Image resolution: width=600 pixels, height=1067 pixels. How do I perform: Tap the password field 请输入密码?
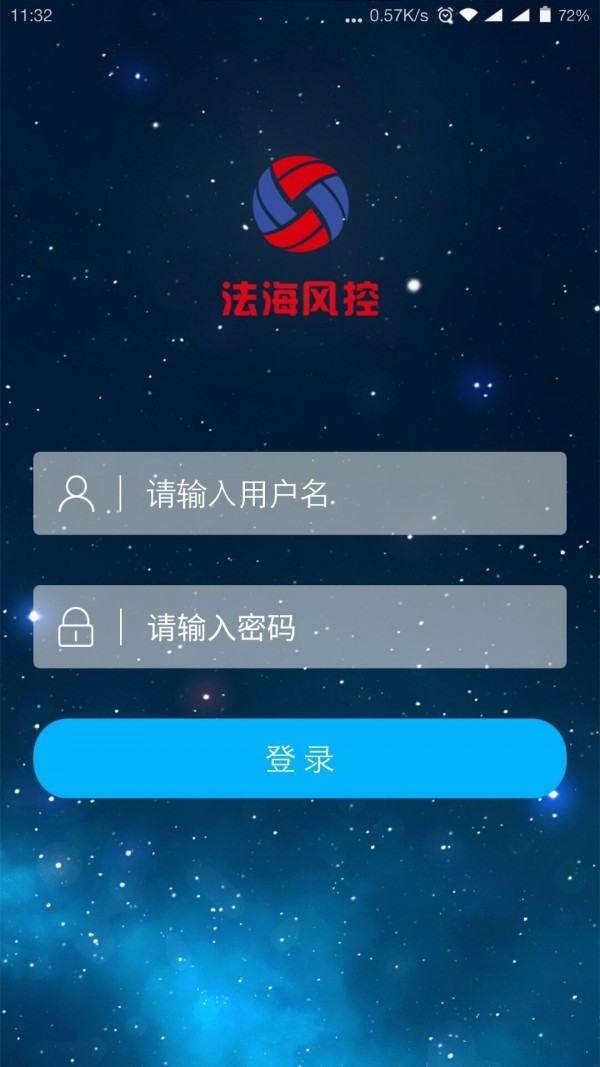340,627
